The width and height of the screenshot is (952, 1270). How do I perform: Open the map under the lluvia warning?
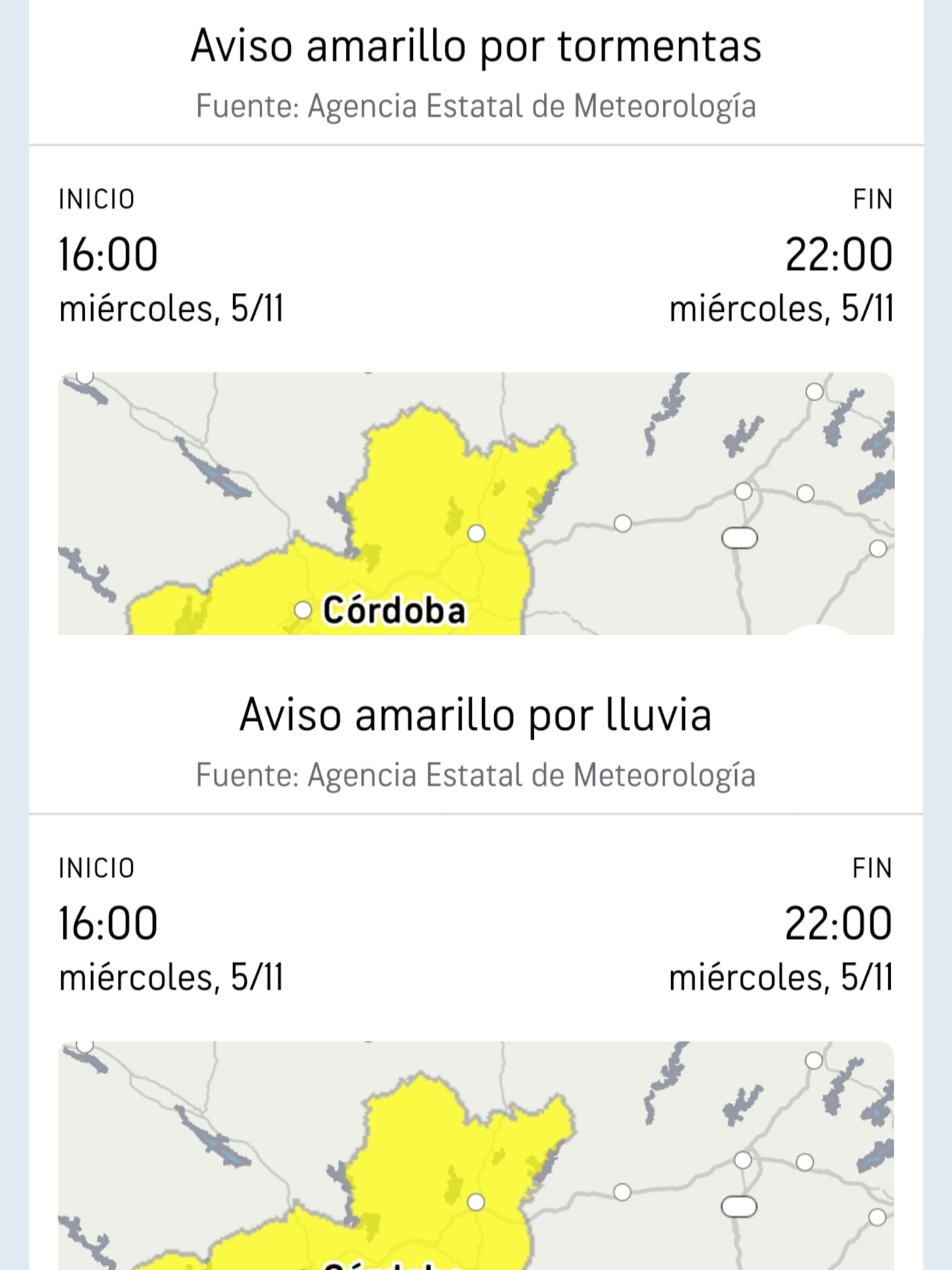[476, 1153]
